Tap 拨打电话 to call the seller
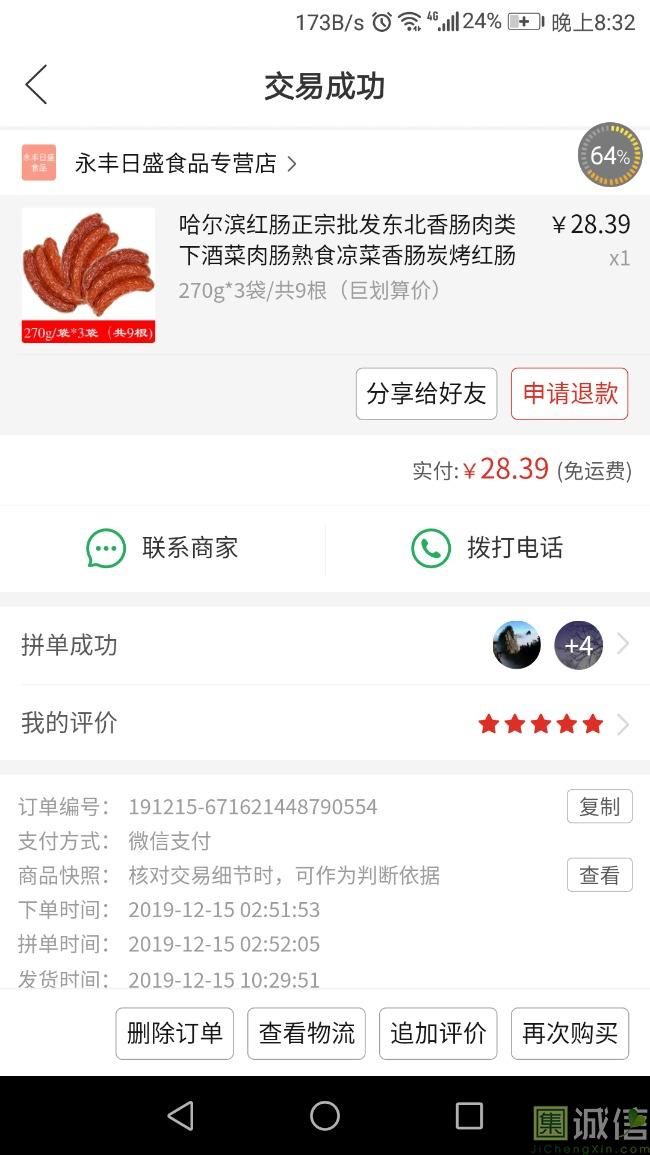650x1155 pixels. 487,548
